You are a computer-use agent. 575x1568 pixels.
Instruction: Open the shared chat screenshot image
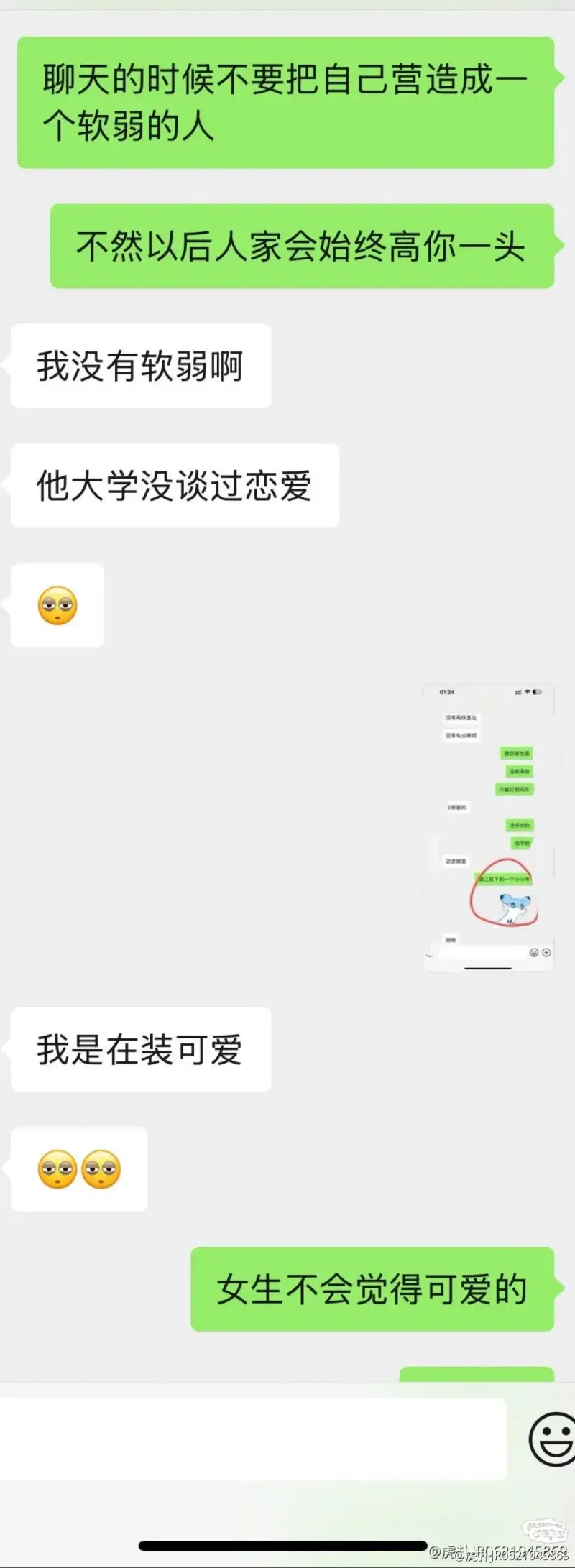click(x=488, y=826)
